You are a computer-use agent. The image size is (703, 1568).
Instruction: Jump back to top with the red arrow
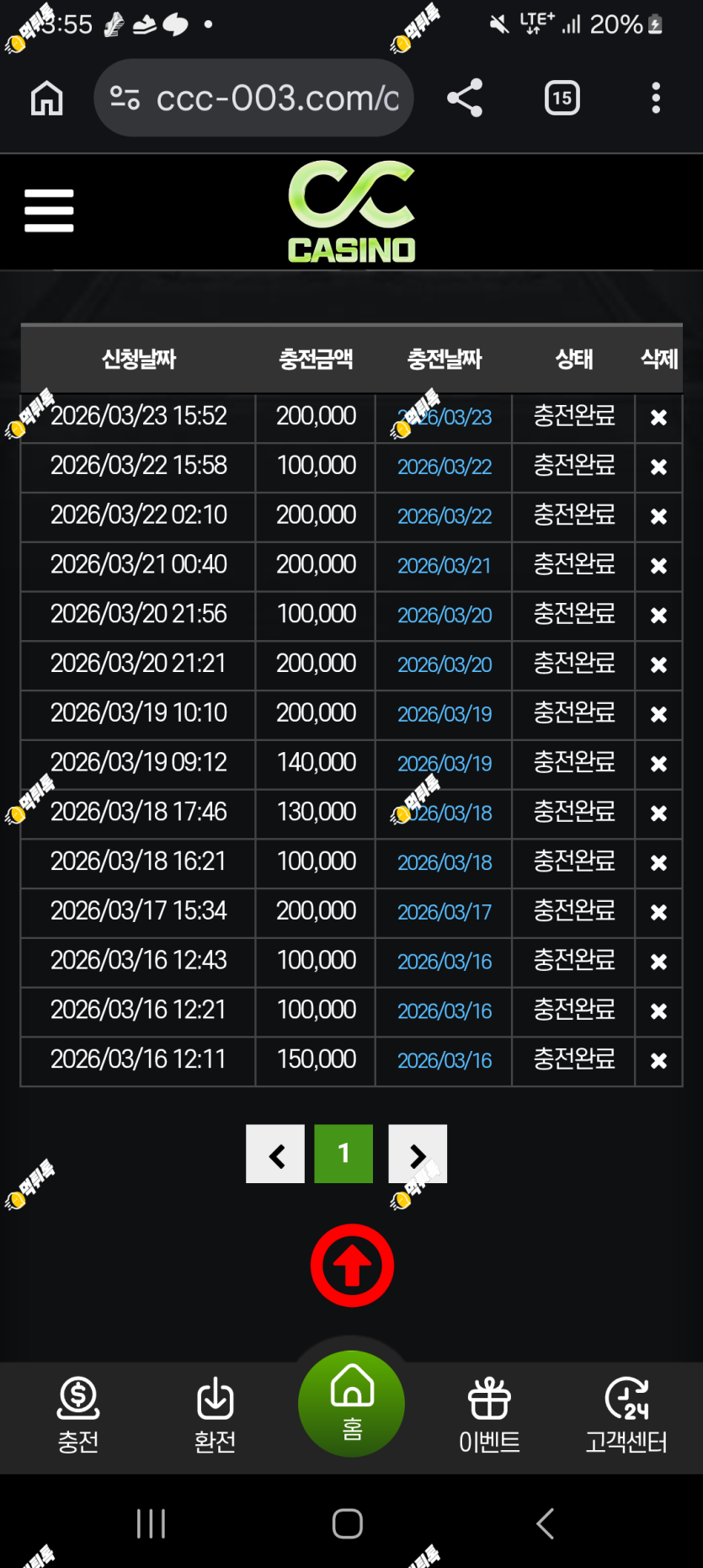click(352, 1266)
